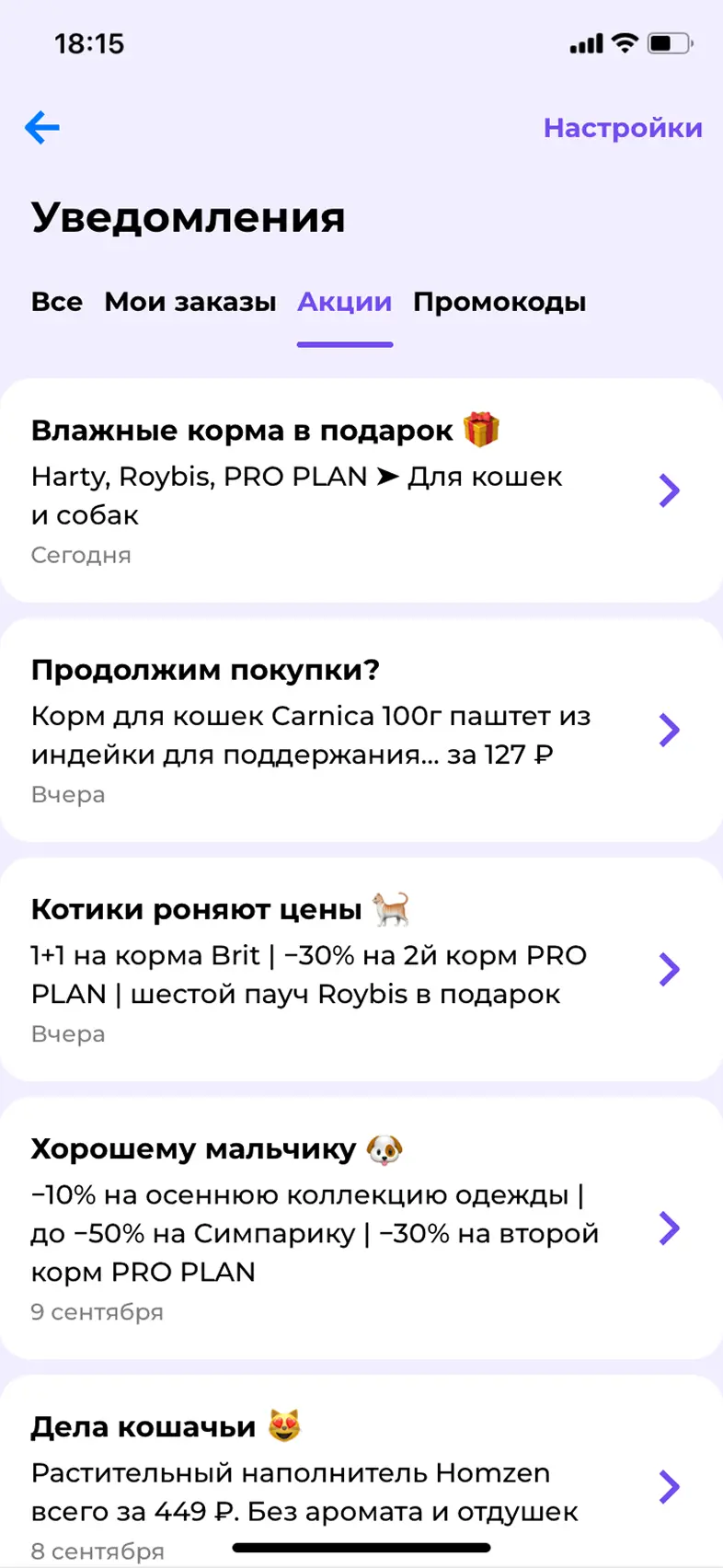Select the Акции tab
This screenshot has width=723, height=1568.
point(344,302)
